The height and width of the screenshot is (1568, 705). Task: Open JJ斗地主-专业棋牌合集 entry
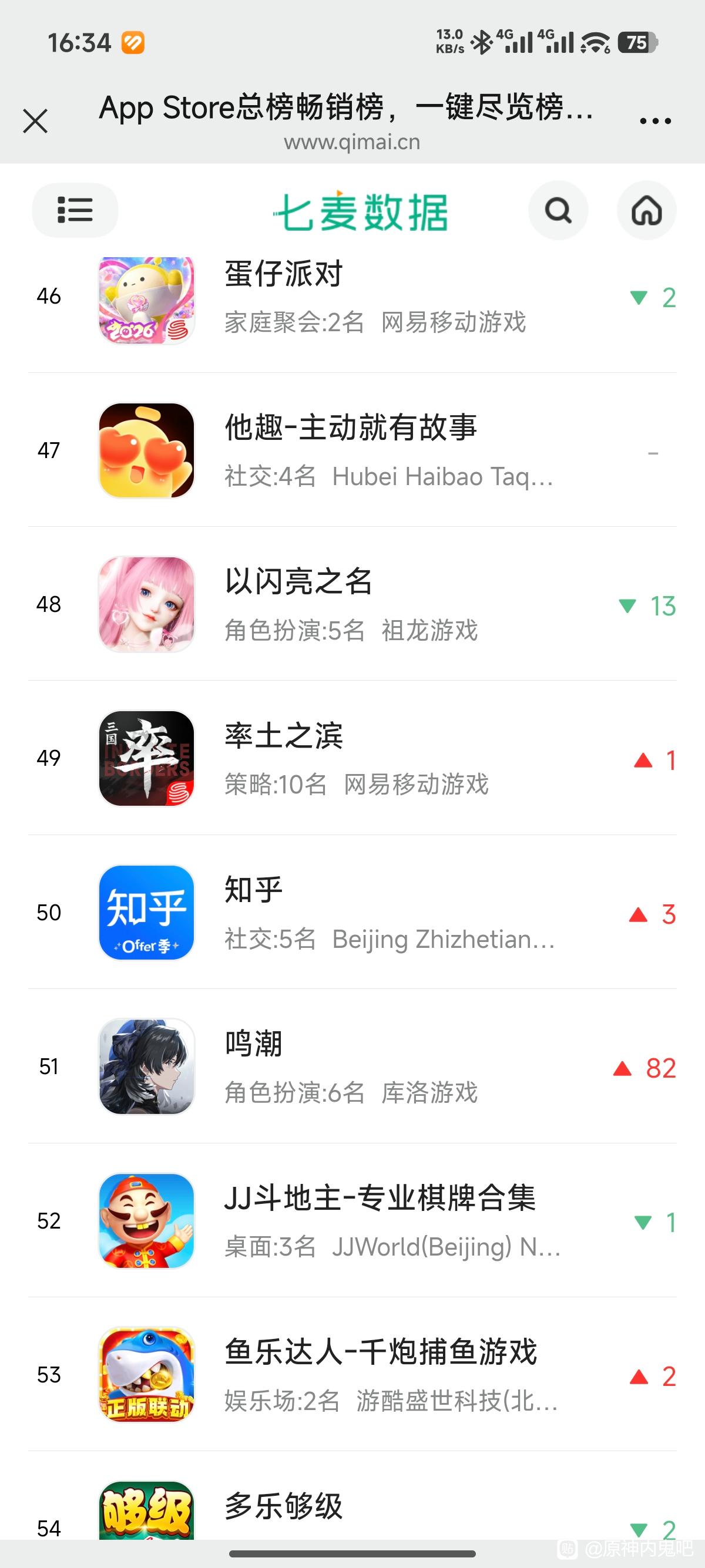click(352, 1220)
